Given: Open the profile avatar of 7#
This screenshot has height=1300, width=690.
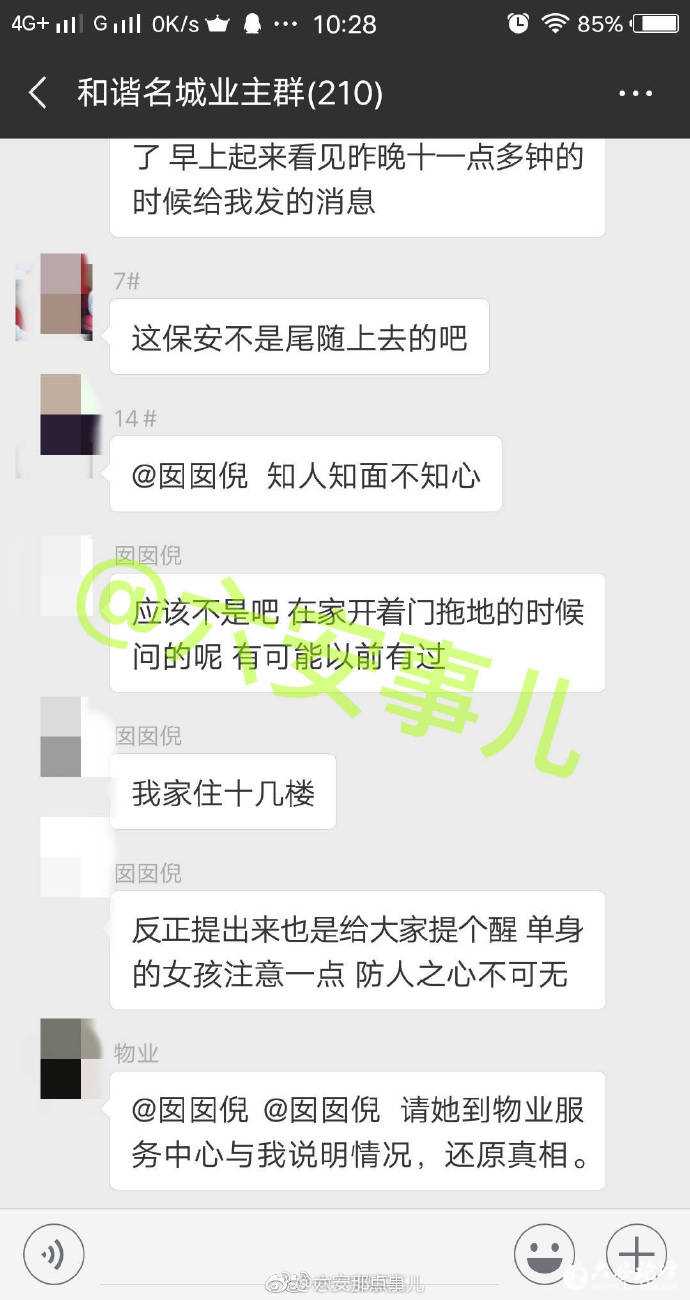Looking at the screenshot, I should tap(62, 296).
